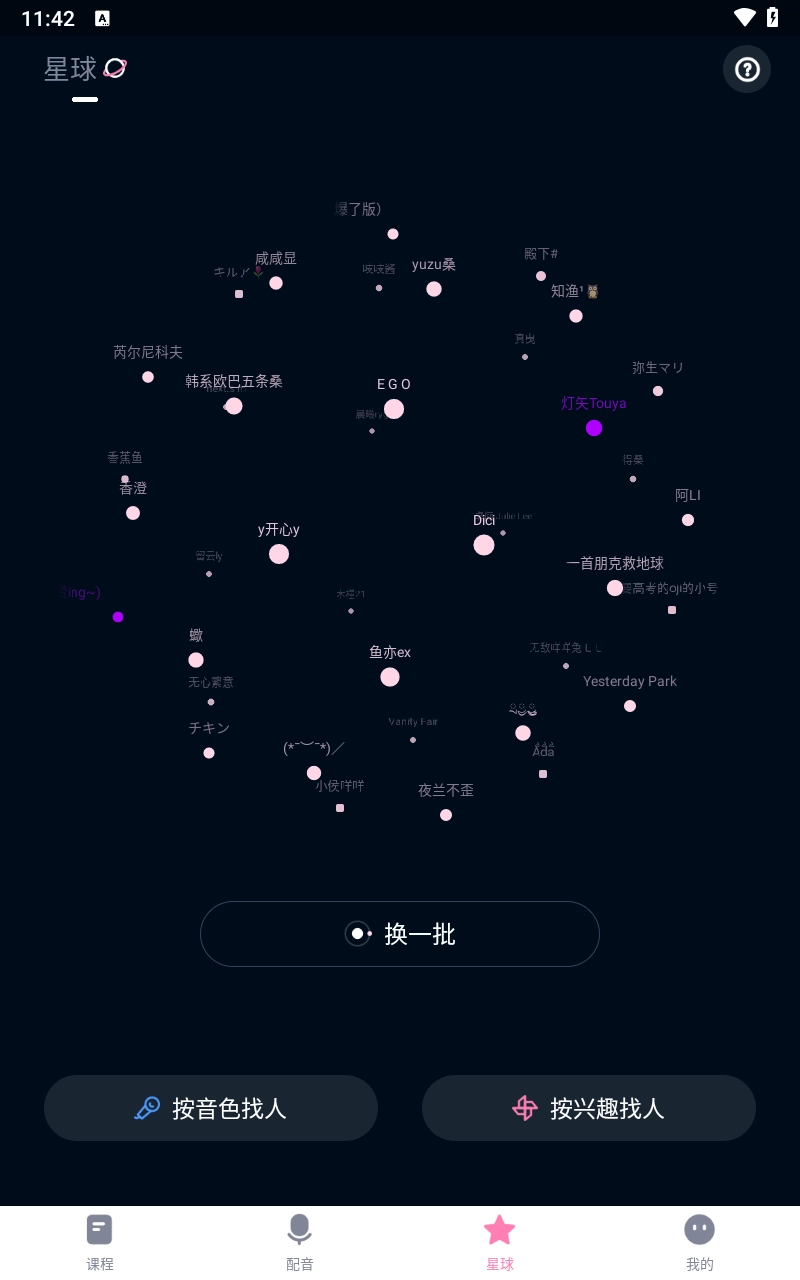Tap 换一批 to refresh users
This screenshot has height=1280, width=800.
pyautogui.click(x=400, y=934)
